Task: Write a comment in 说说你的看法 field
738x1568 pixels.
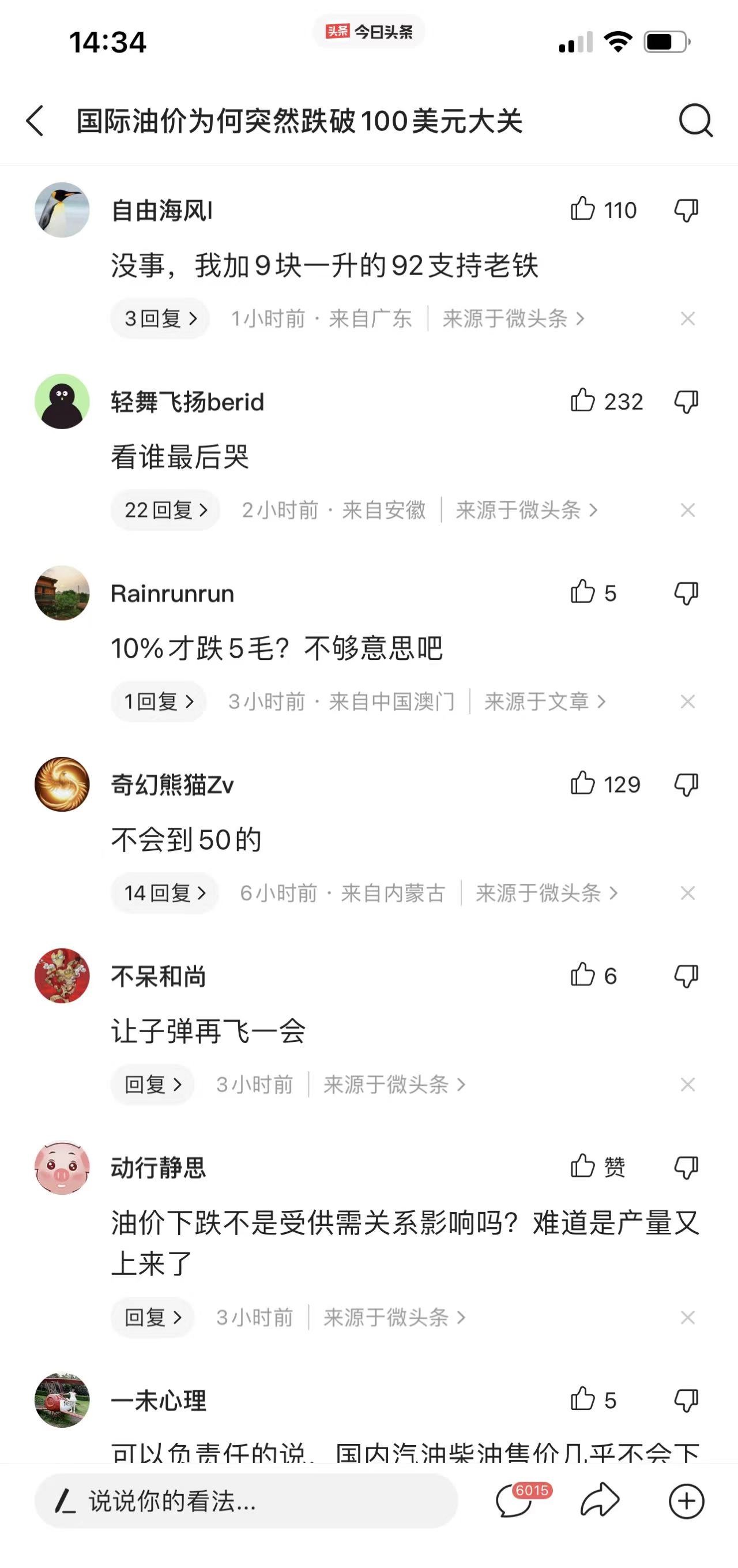Action: click(246, 1501)
